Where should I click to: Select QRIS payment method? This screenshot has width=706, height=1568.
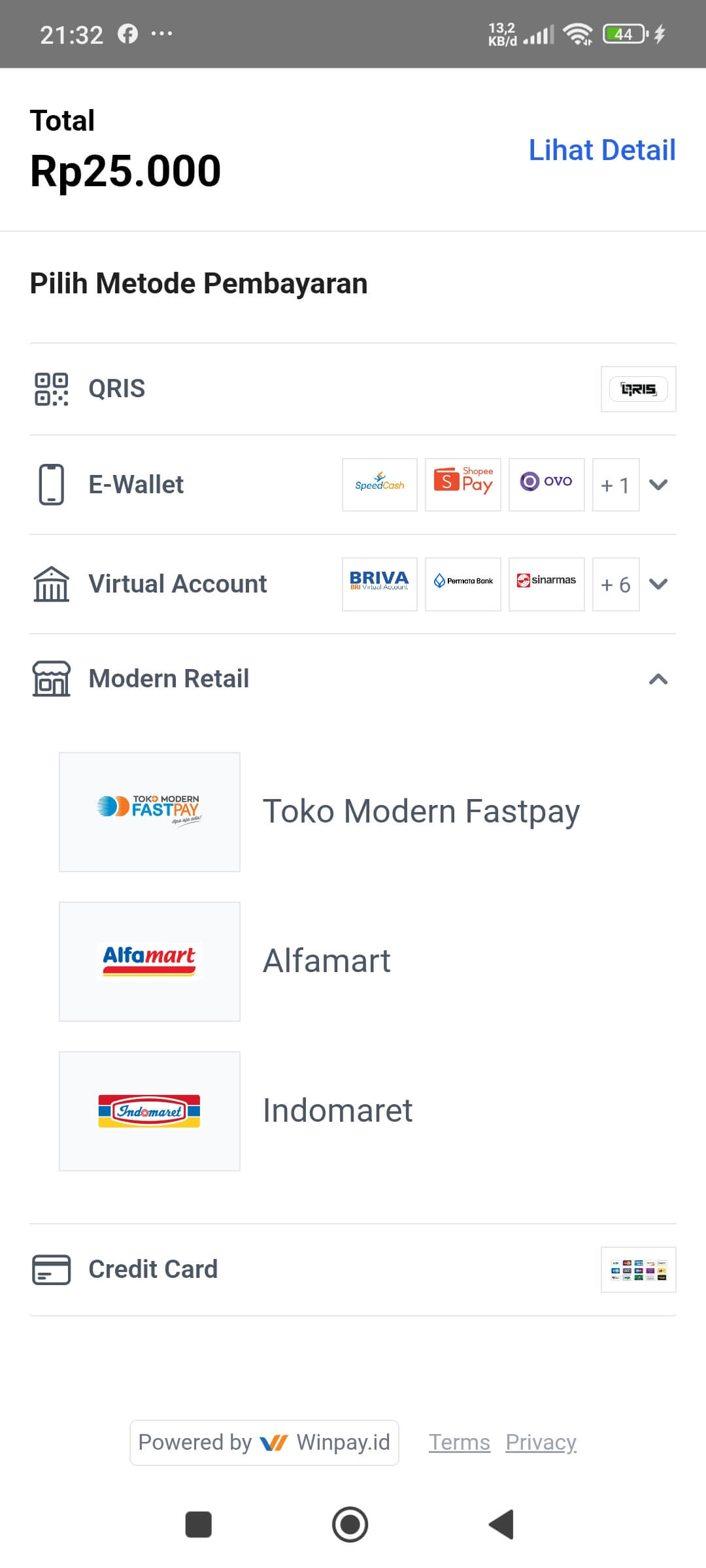click(353, 389)
